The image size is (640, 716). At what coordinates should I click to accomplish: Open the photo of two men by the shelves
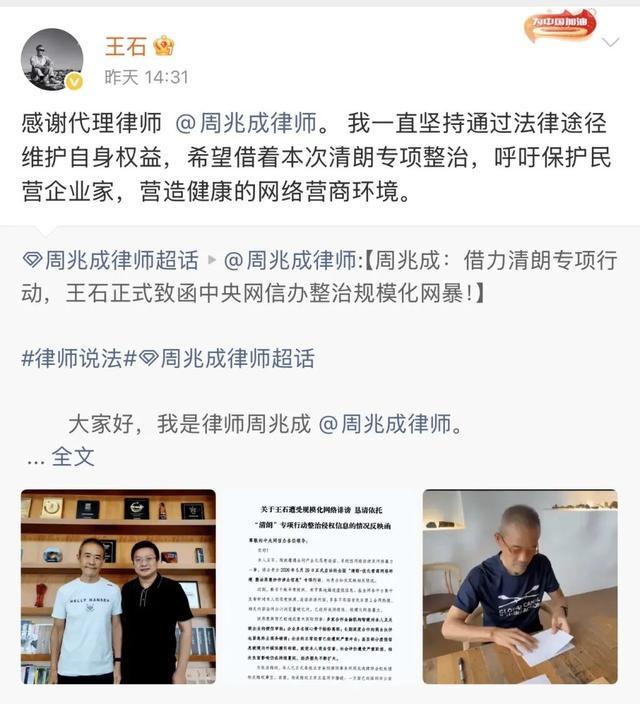click(118, 586)
